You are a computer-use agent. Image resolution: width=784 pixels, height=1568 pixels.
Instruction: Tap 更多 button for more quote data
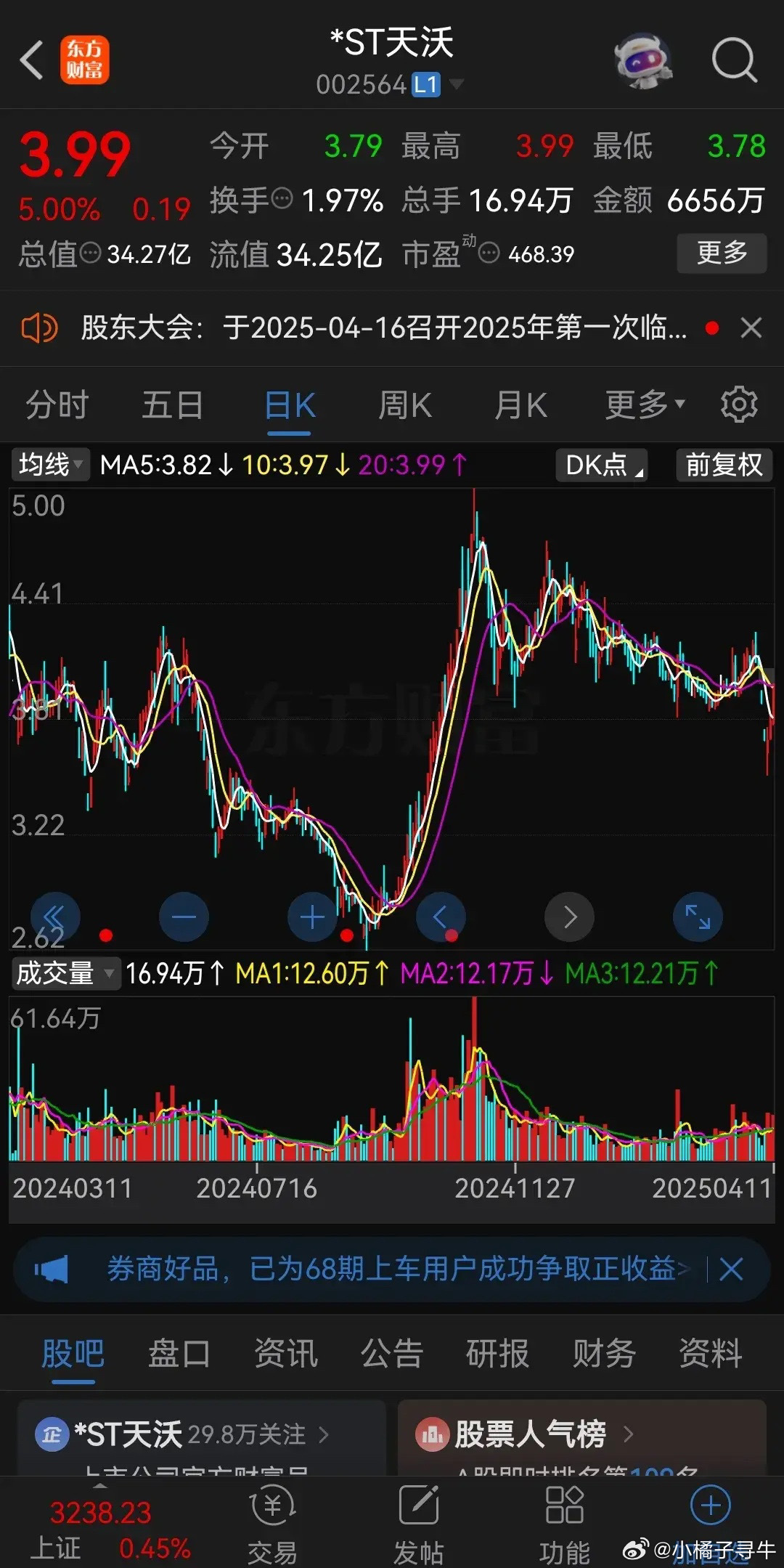pos(722,253)
